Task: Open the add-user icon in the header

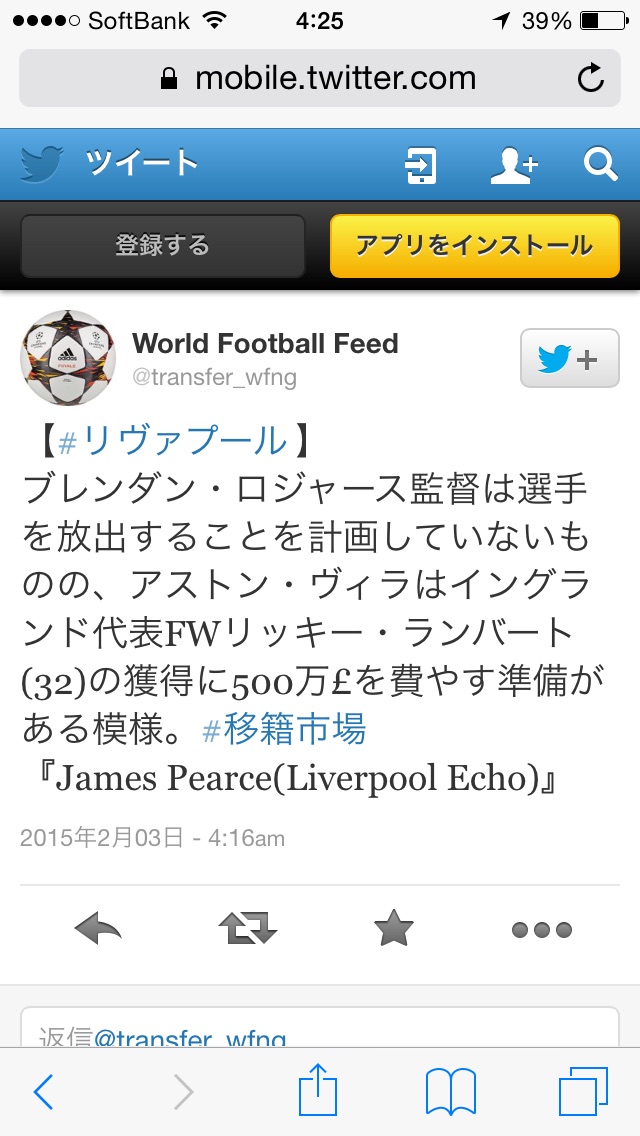Action: click(x=514, y=164)
